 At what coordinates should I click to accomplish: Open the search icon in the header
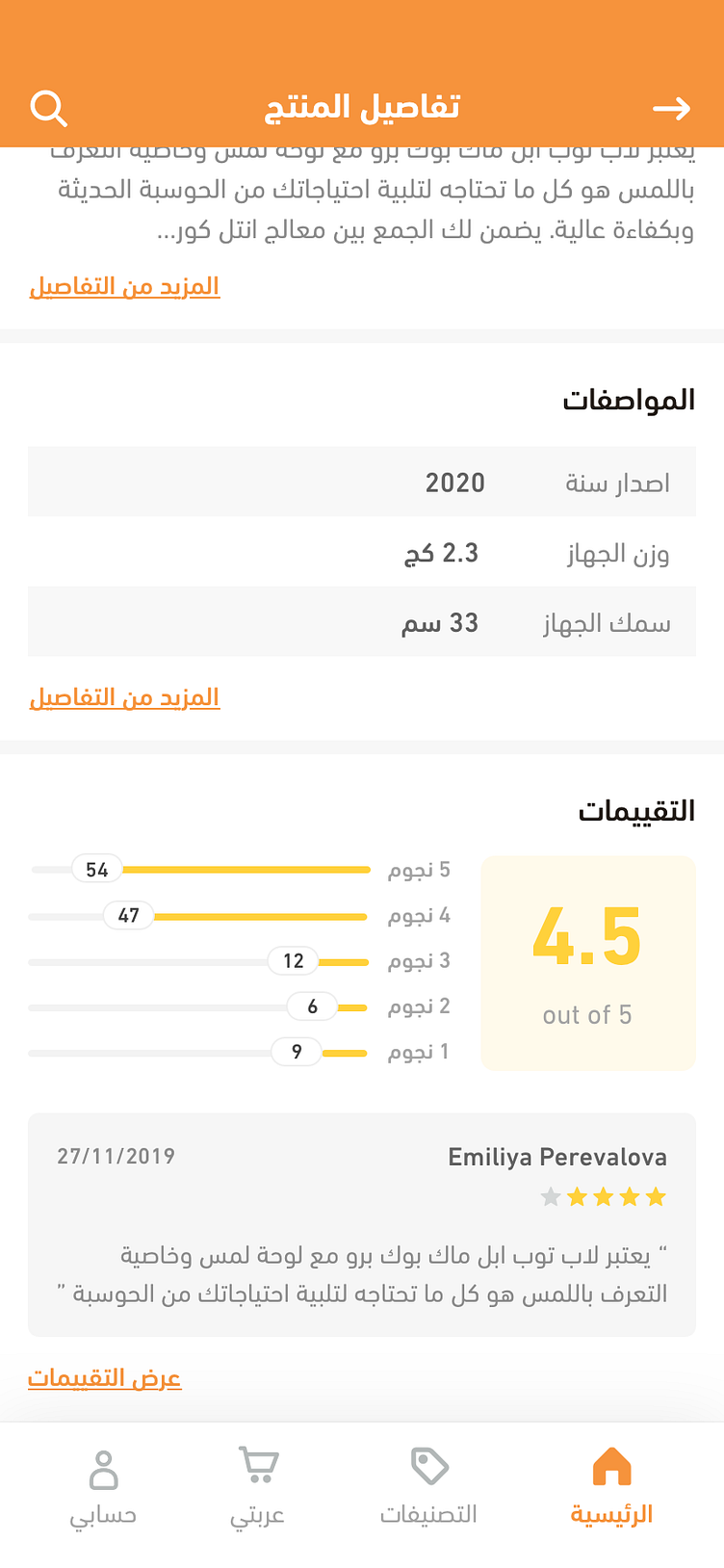48,108
